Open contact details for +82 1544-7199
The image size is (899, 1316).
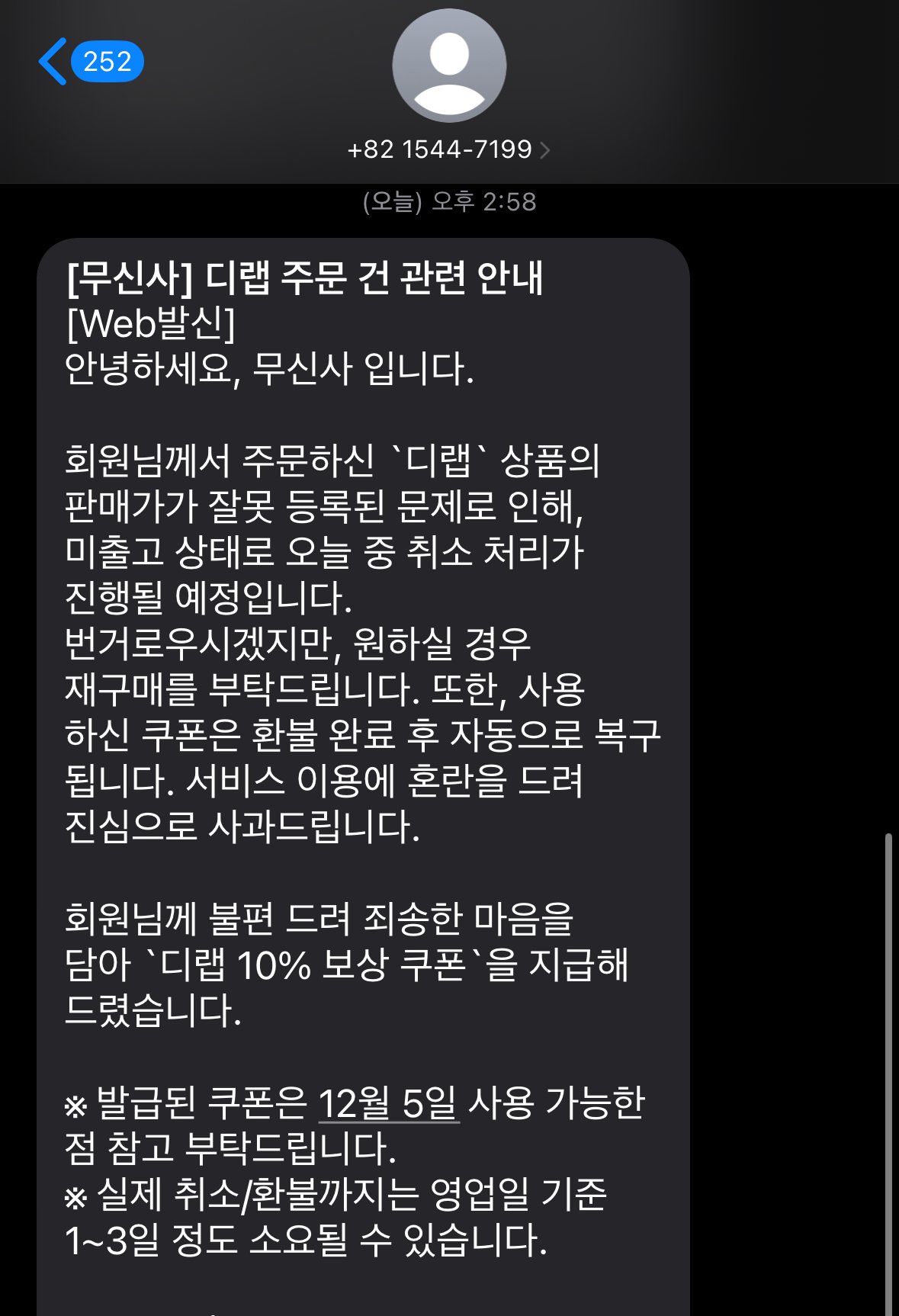[448, 149]
